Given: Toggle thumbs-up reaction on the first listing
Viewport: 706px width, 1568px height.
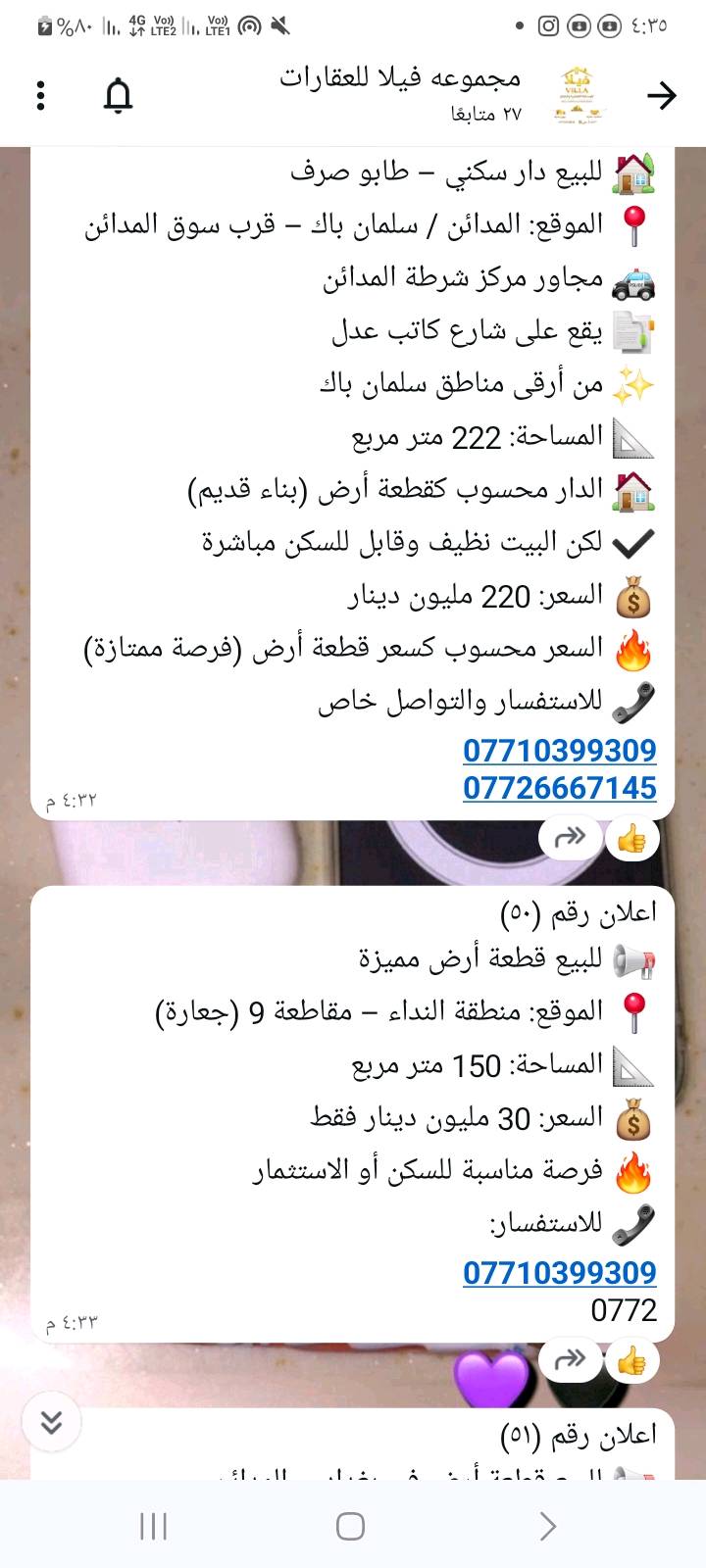Looking at the screenshot, I should 632,838.
